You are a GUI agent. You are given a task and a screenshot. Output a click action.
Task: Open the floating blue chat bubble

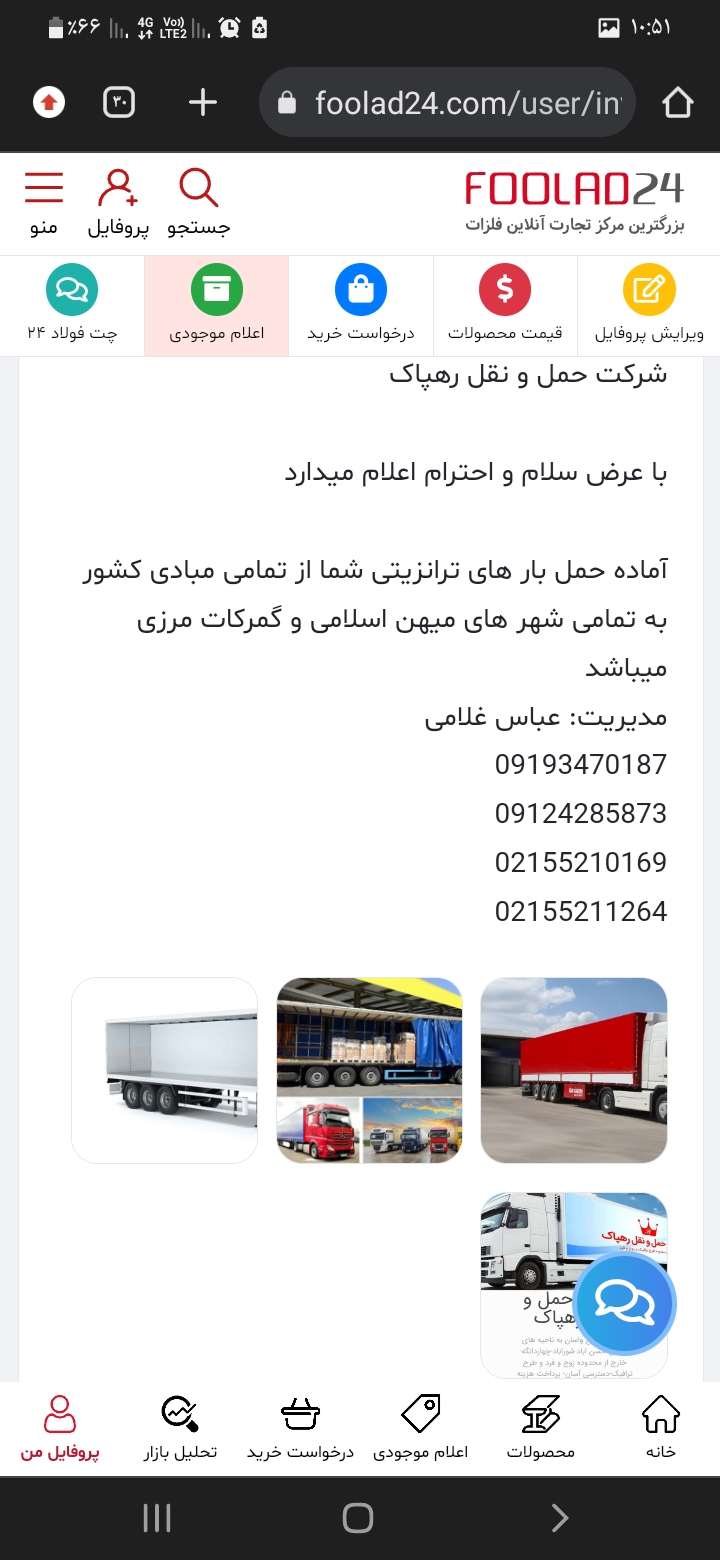(624, 1304)
